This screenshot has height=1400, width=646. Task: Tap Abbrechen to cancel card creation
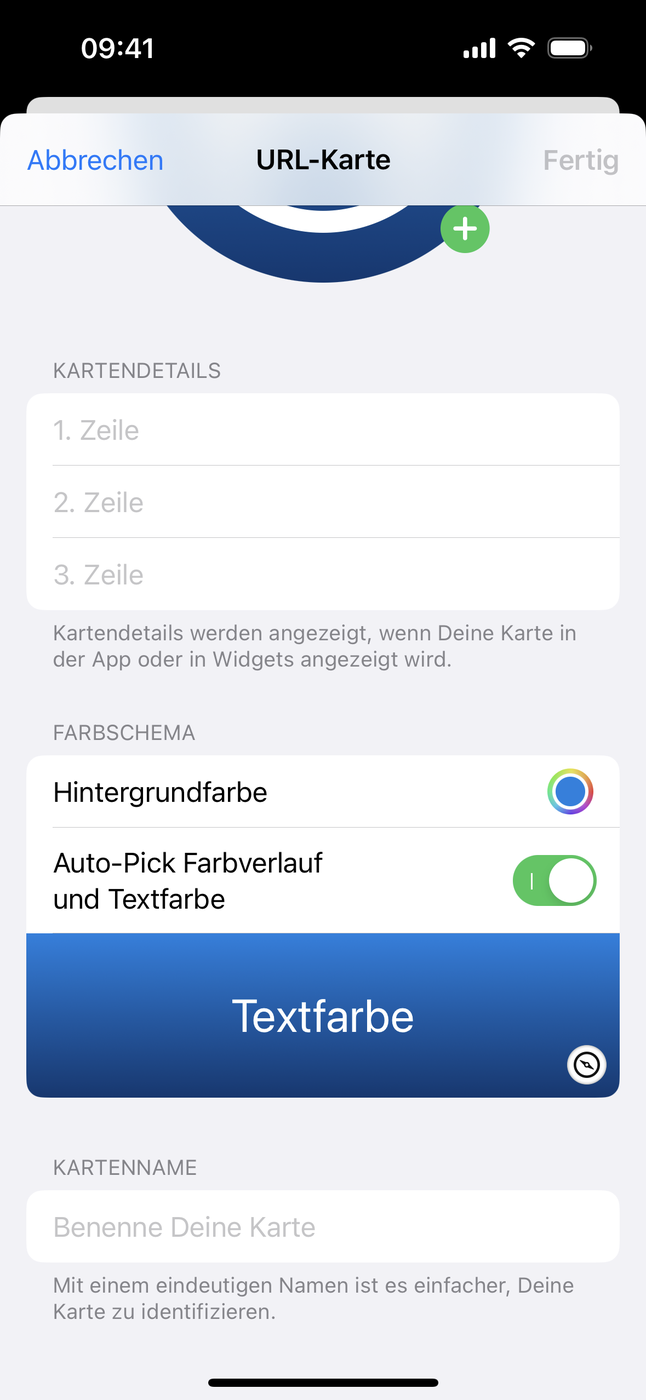tap(95, 160)
